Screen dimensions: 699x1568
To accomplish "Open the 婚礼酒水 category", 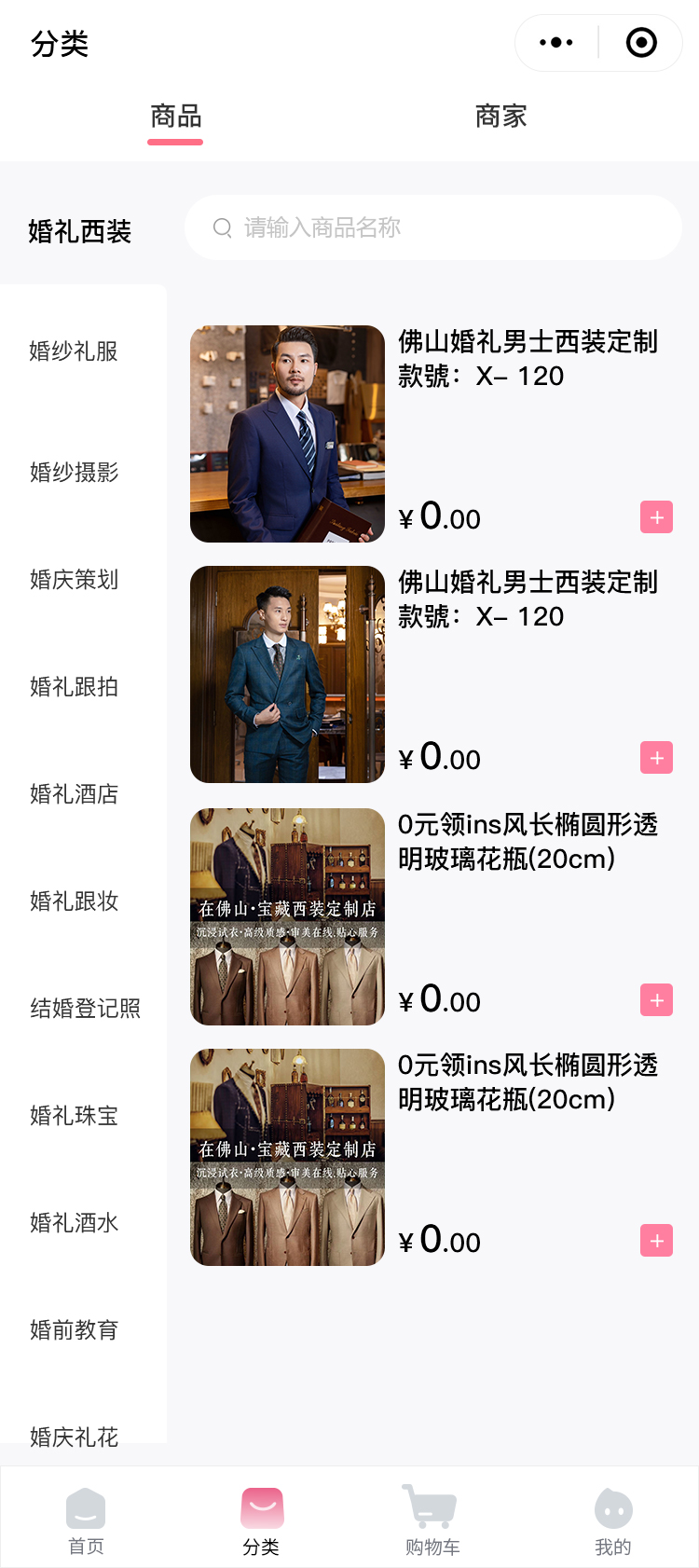I will pos(74,1223).
